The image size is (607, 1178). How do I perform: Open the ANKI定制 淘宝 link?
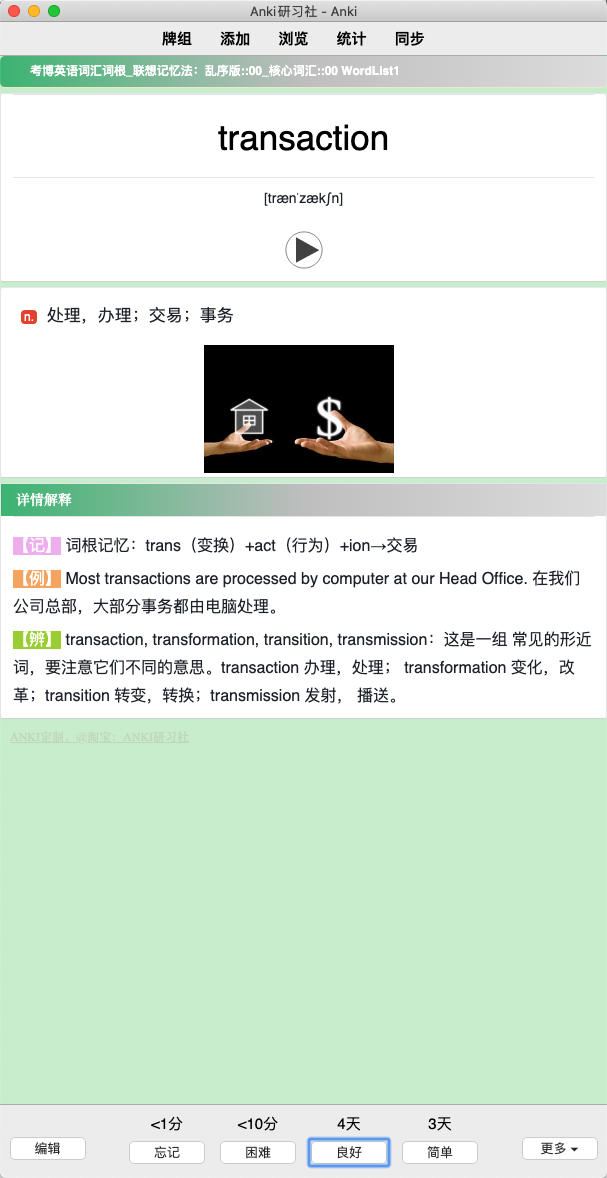[x=99, y=737]
